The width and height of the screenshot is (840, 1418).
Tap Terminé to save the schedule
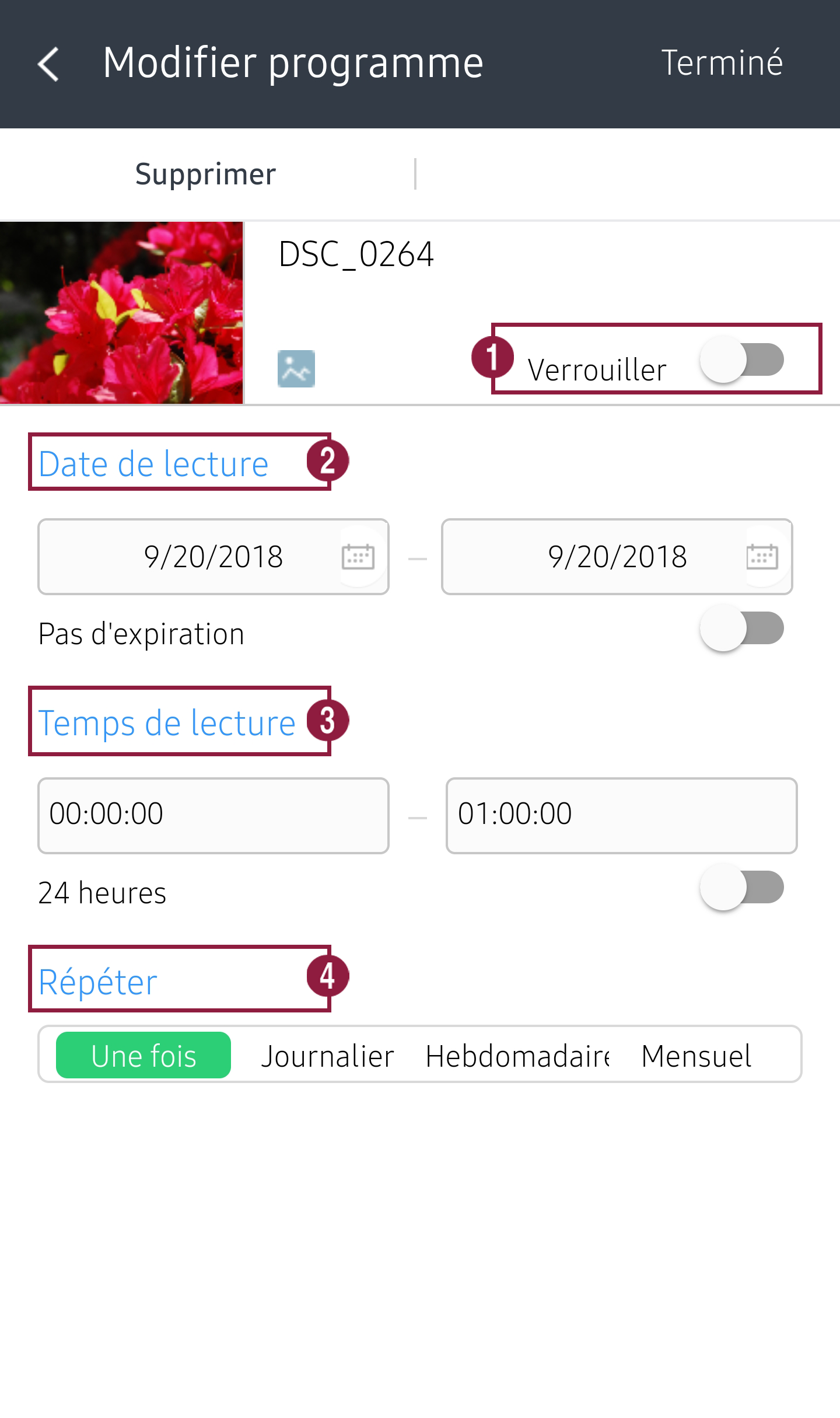click(x=721, y=63)
